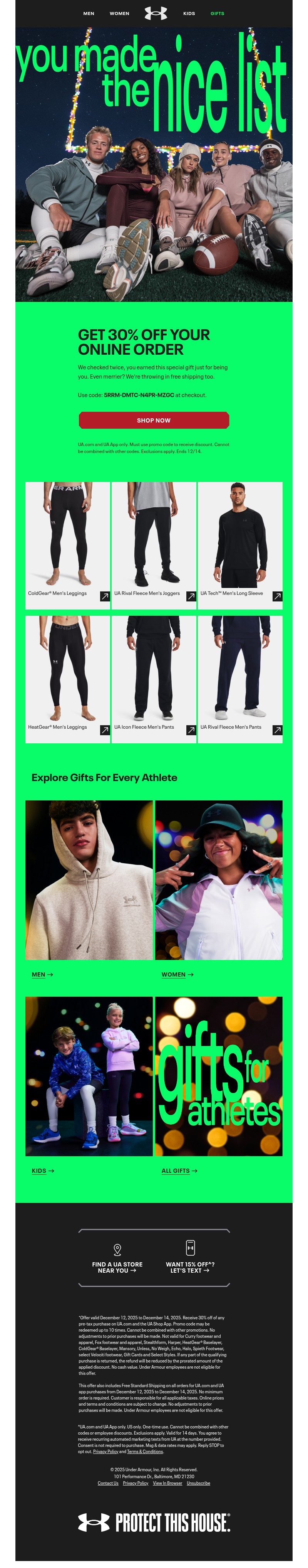Explore WOMEN gifts link with arrow
This screenshot has height=1568, width=308.
coord(177,974)
